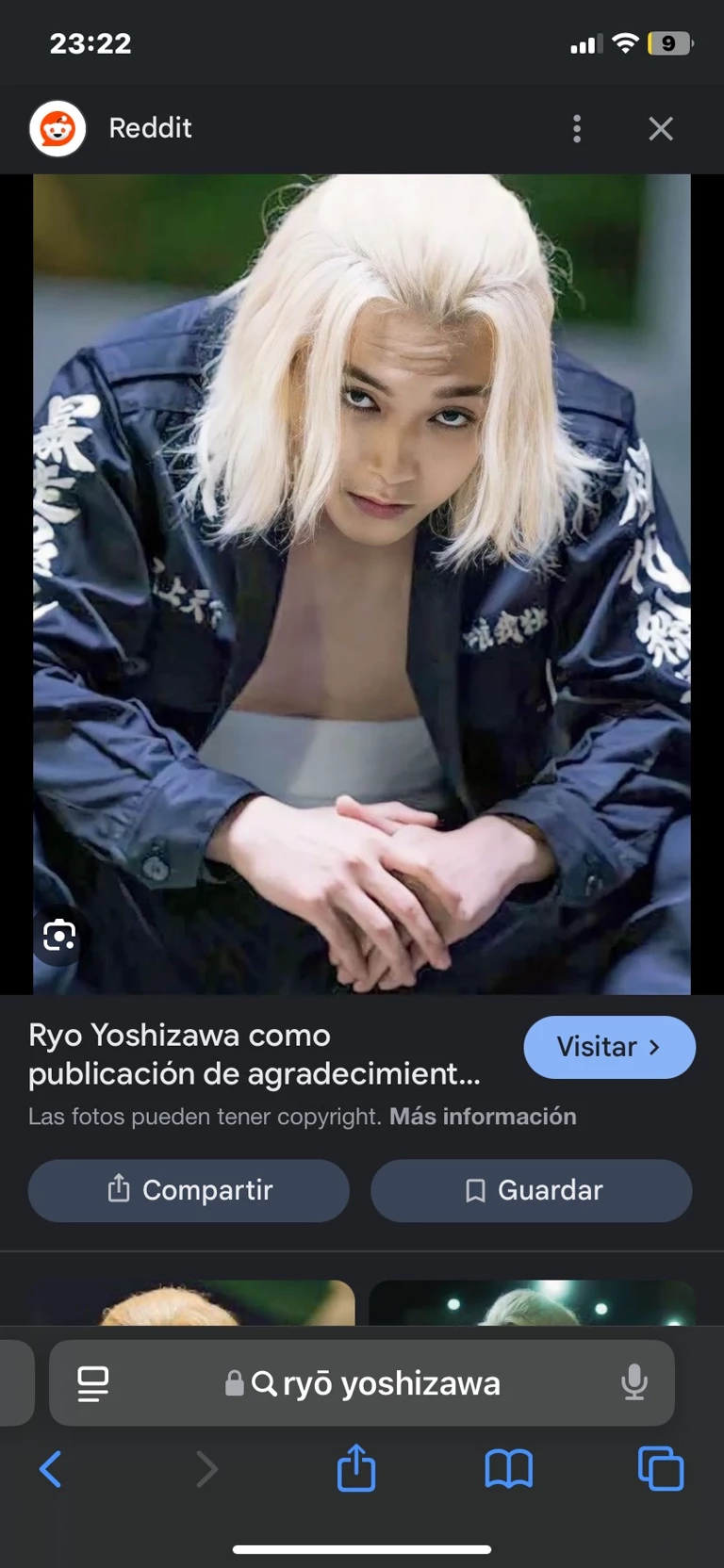Search this image with Google Lens
The height and width of the screenshot is (1568, 724).
pyautogui.click(x=59, y=936)
